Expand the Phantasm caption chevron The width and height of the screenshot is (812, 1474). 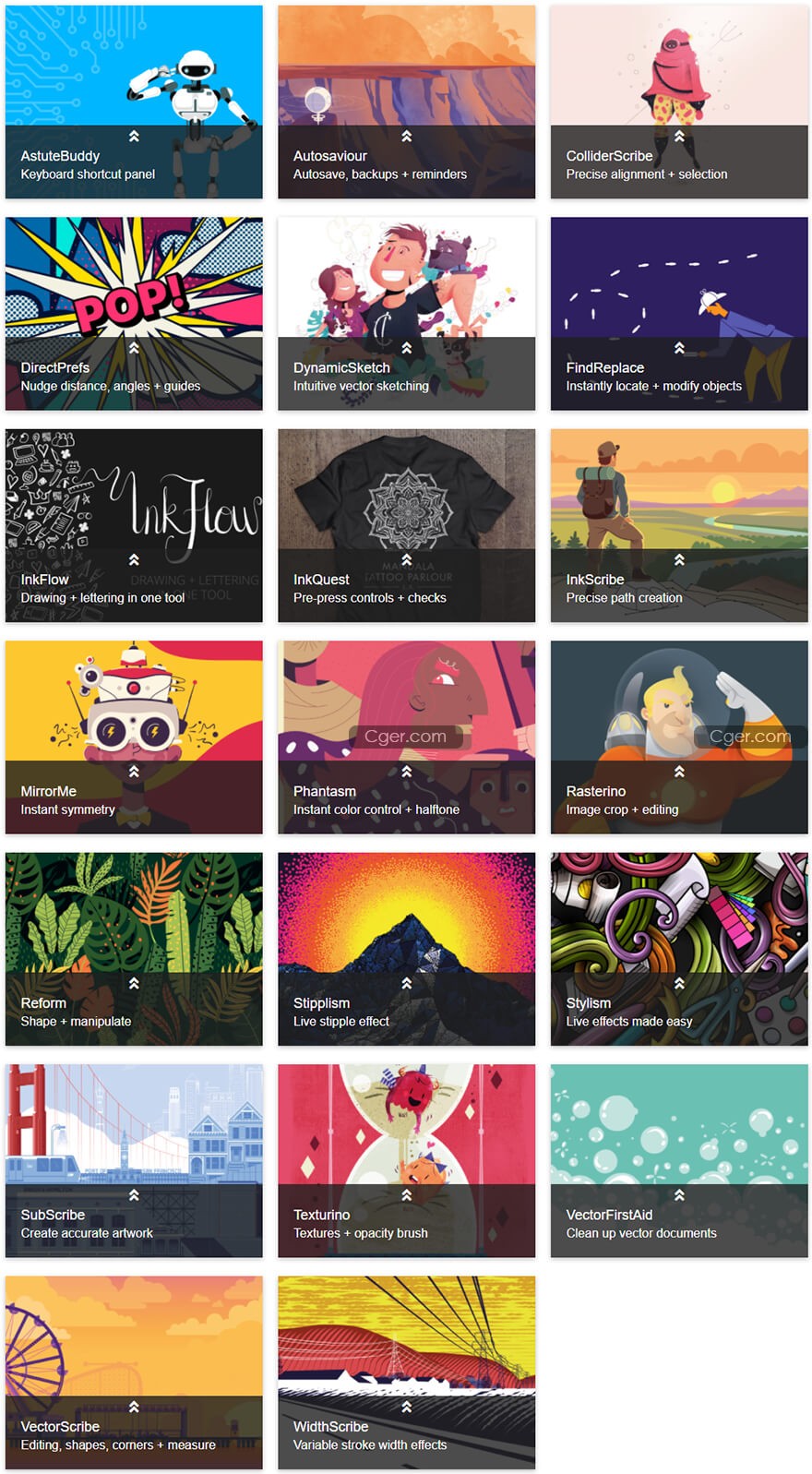pyautogui.click(x=407, y=772)
